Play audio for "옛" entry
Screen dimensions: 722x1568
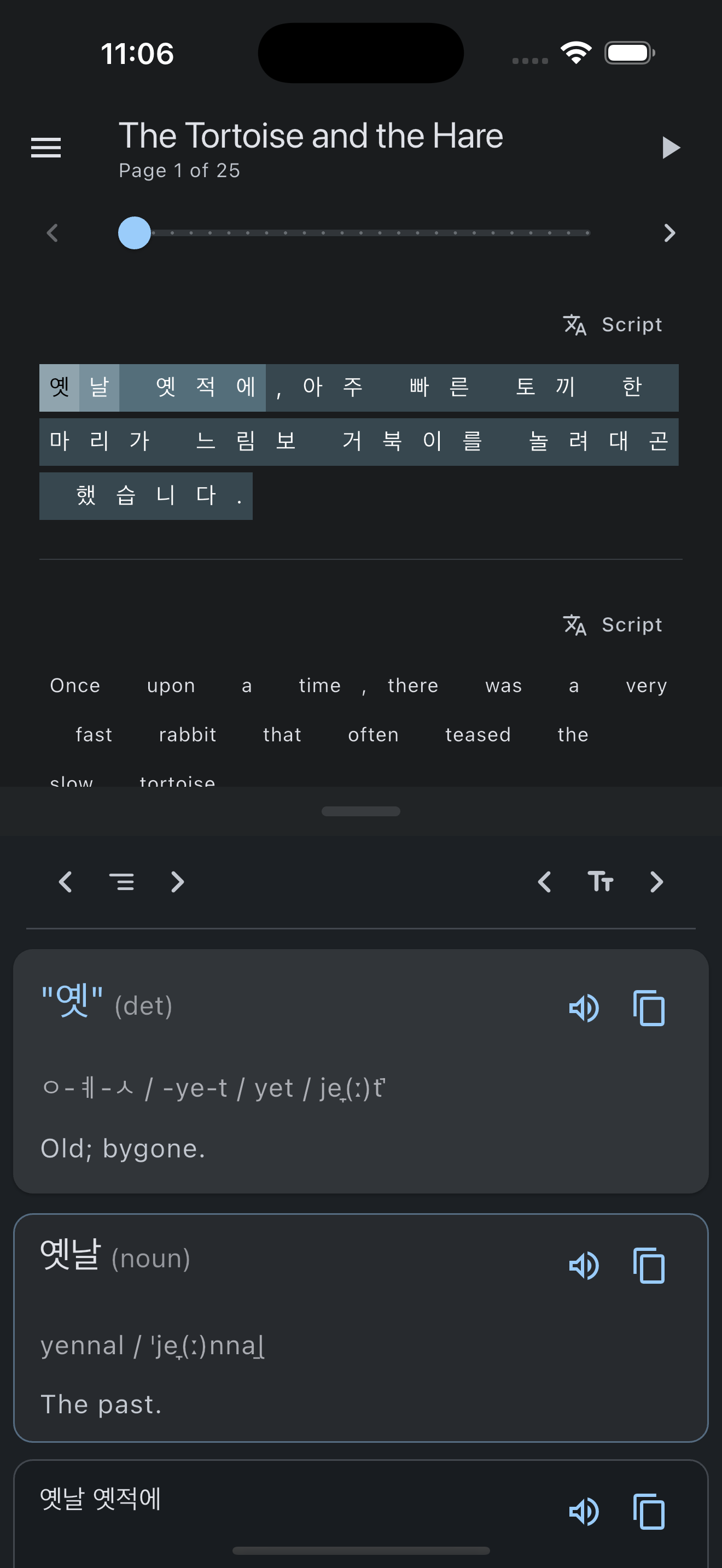584,1008
